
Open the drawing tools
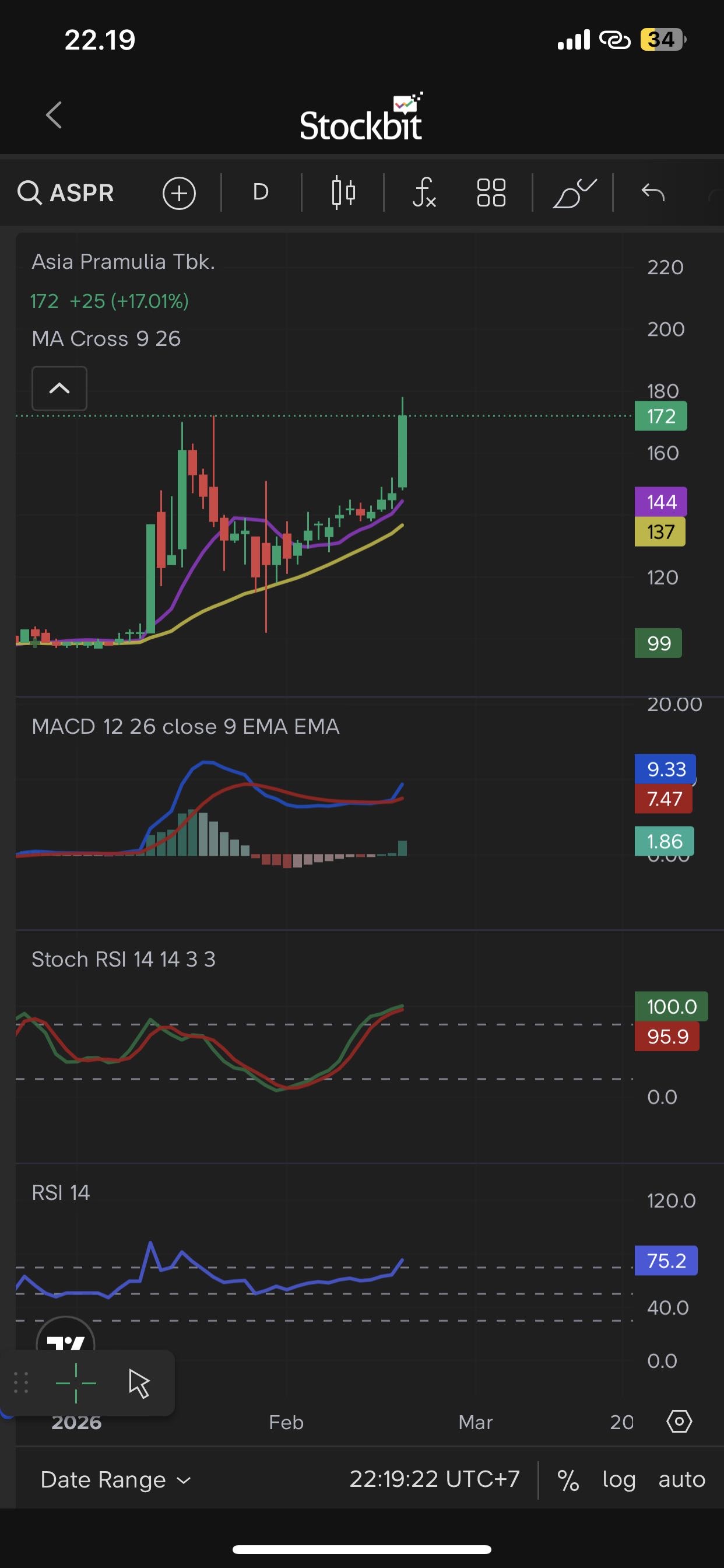click(574, 194)
